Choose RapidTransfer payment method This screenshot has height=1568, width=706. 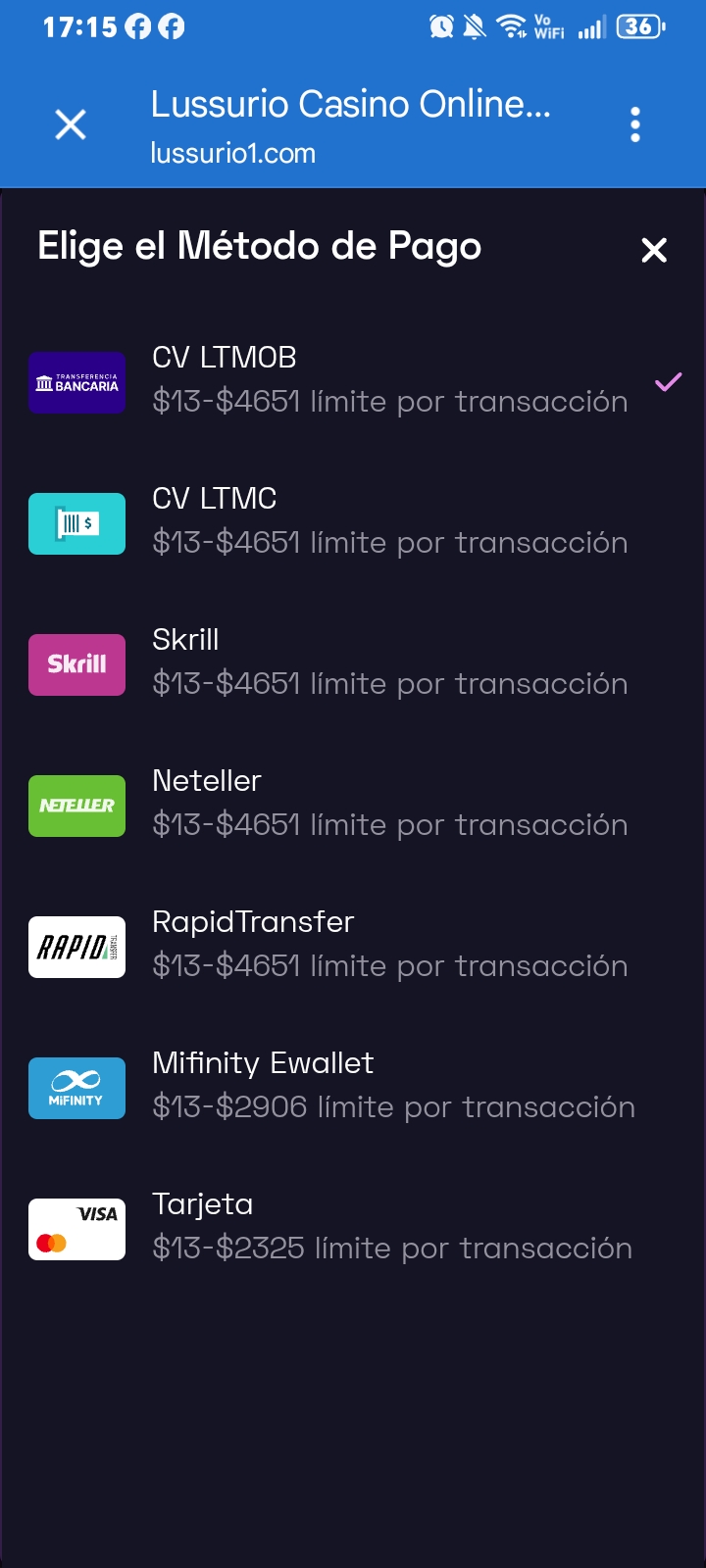[x=353, y=947]
